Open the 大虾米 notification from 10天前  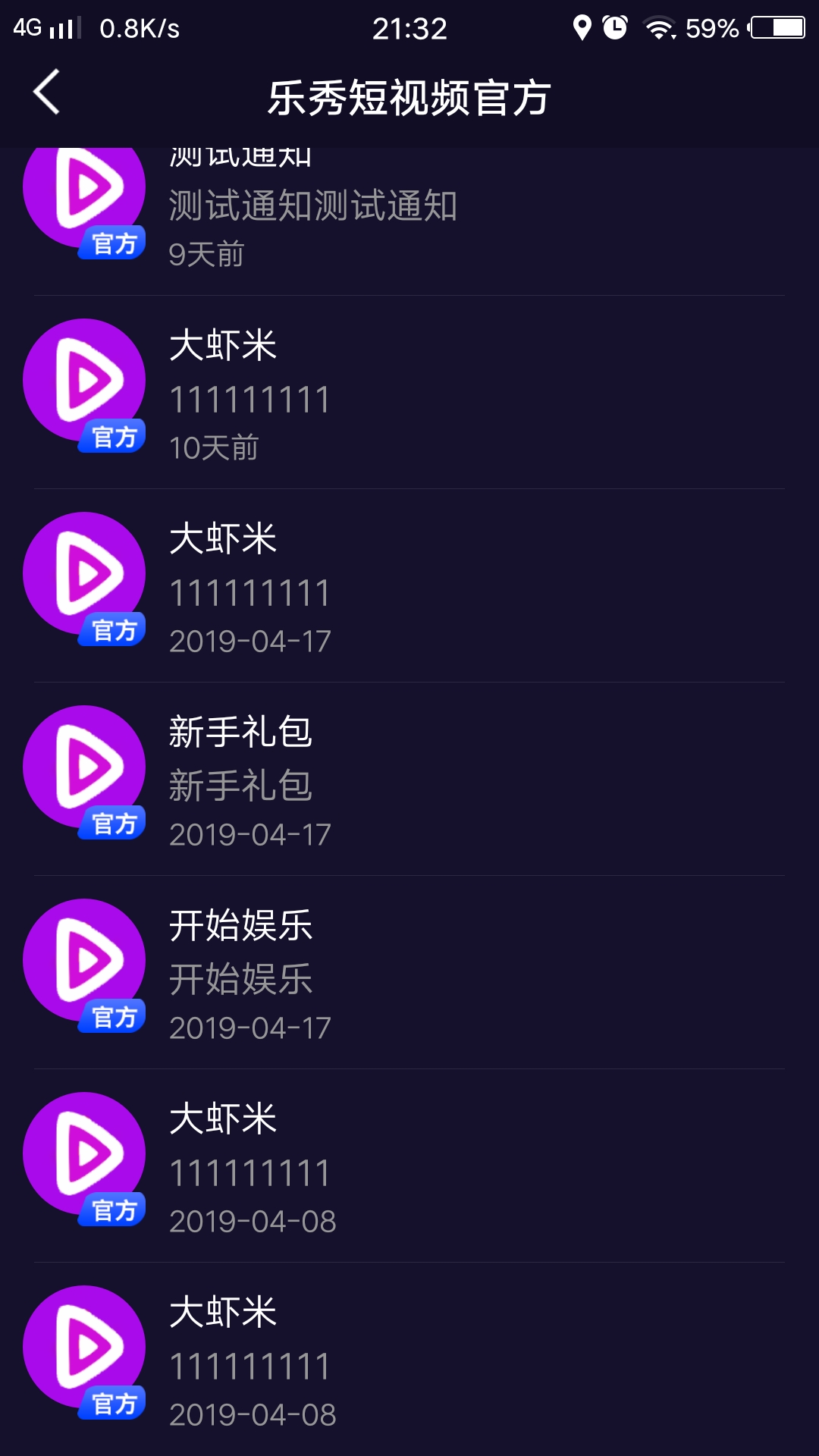pos(409,393)
